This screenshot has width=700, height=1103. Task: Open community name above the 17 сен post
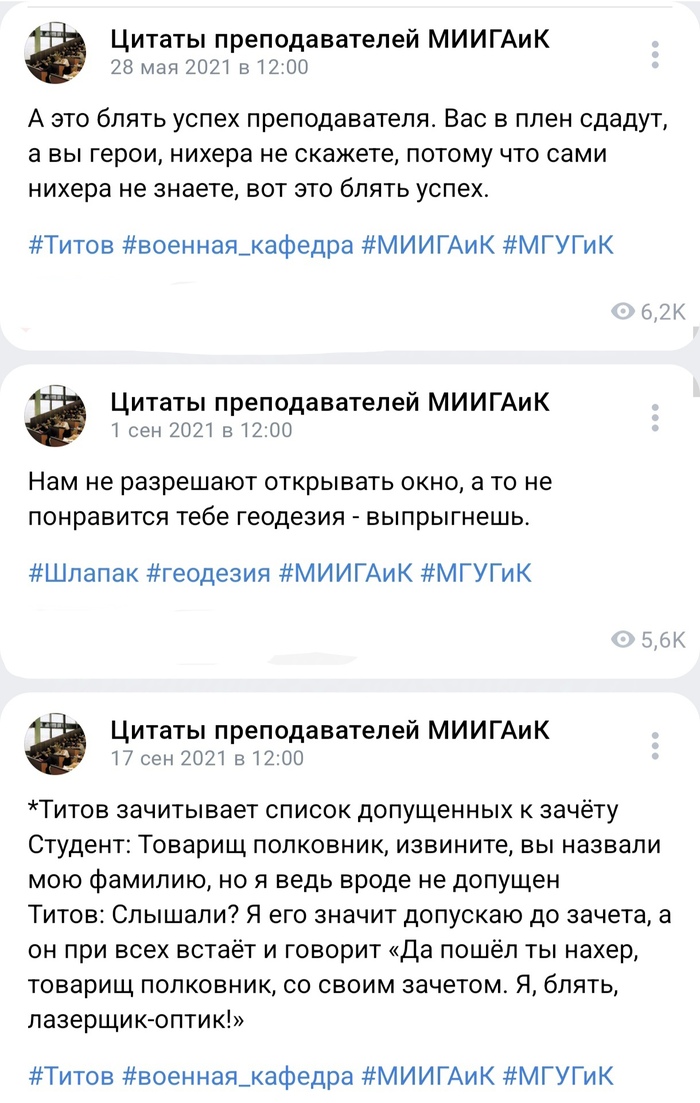click(329, 730)
